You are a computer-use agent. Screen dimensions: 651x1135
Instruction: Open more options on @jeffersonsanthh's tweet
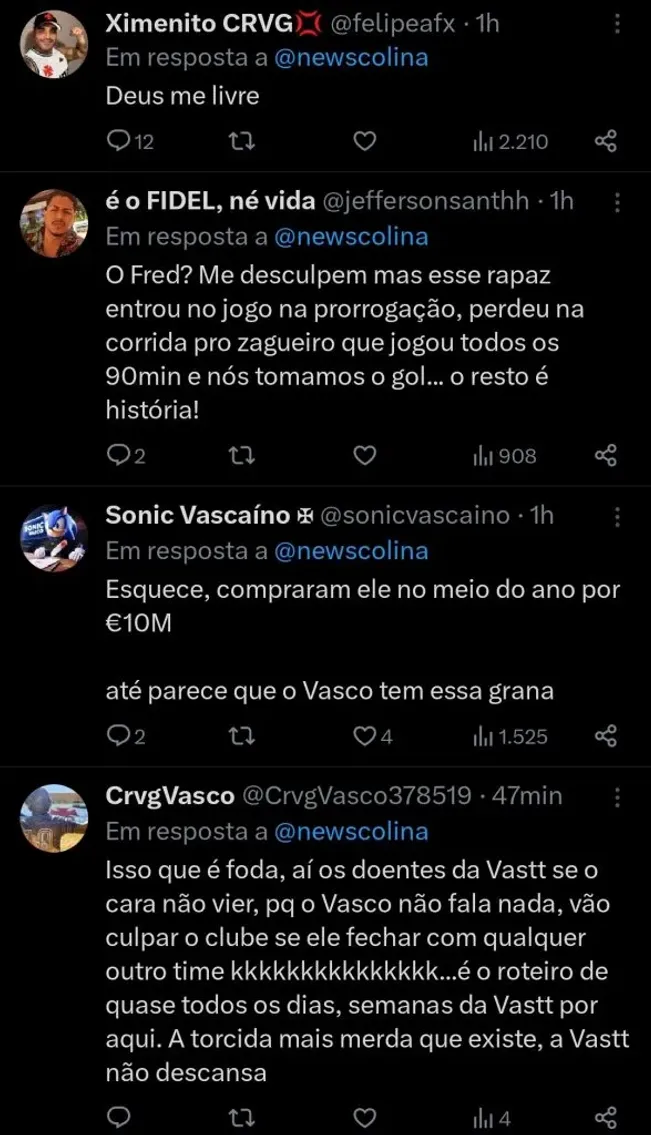point(617,201)
